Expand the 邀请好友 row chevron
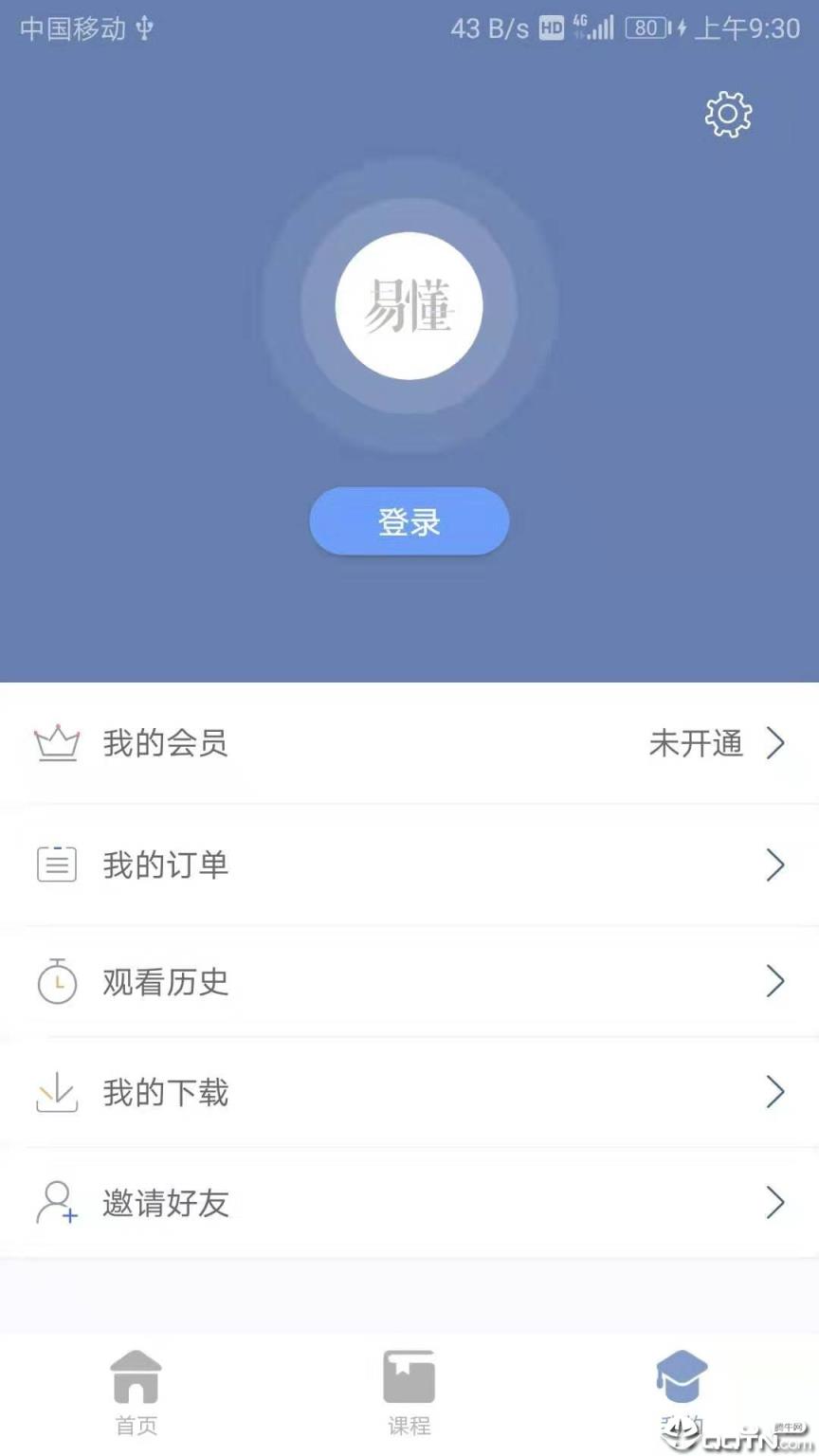Viewport: 819px width, 1456px height. pyautogui.click(x=776, y=1203)
